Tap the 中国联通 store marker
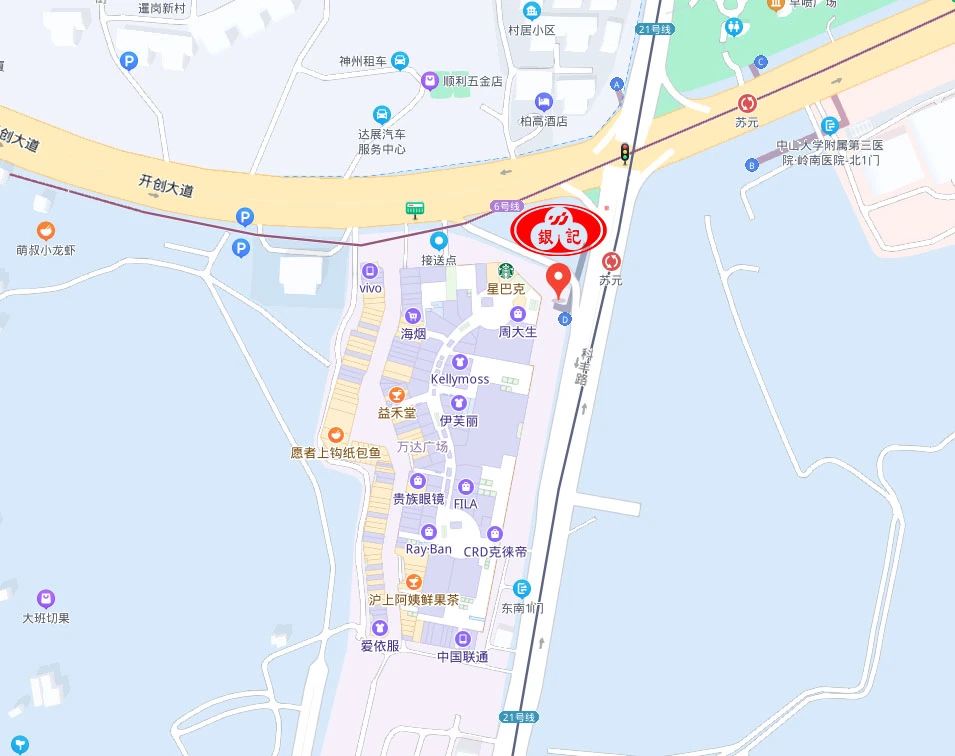Screen dimensions: 955x756 pyautogui.click(x=462, y=639)
